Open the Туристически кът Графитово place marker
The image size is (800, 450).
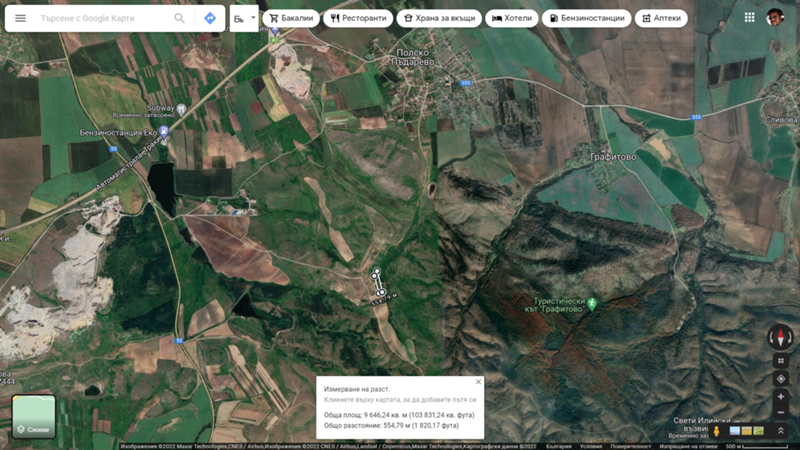pos(592,300)
